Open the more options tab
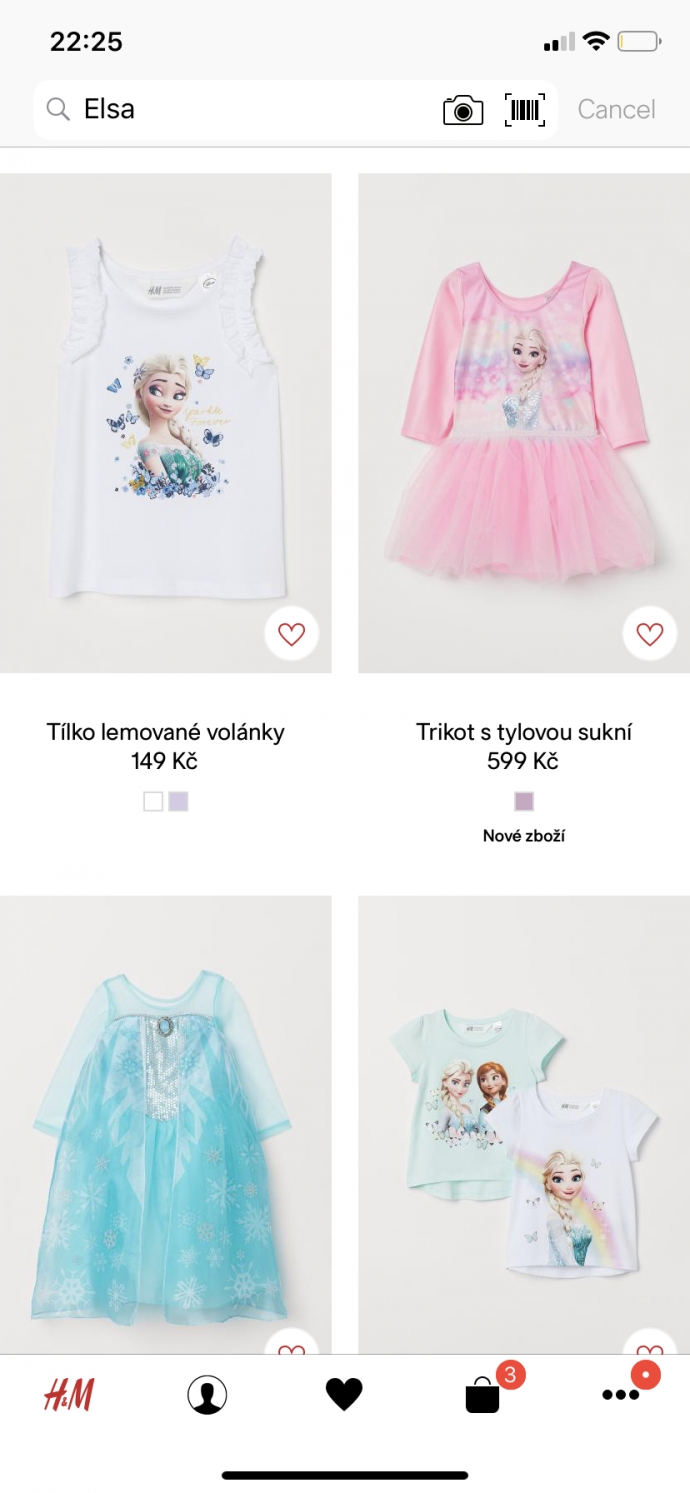690x1493 pixels. tap(621, 1394)
